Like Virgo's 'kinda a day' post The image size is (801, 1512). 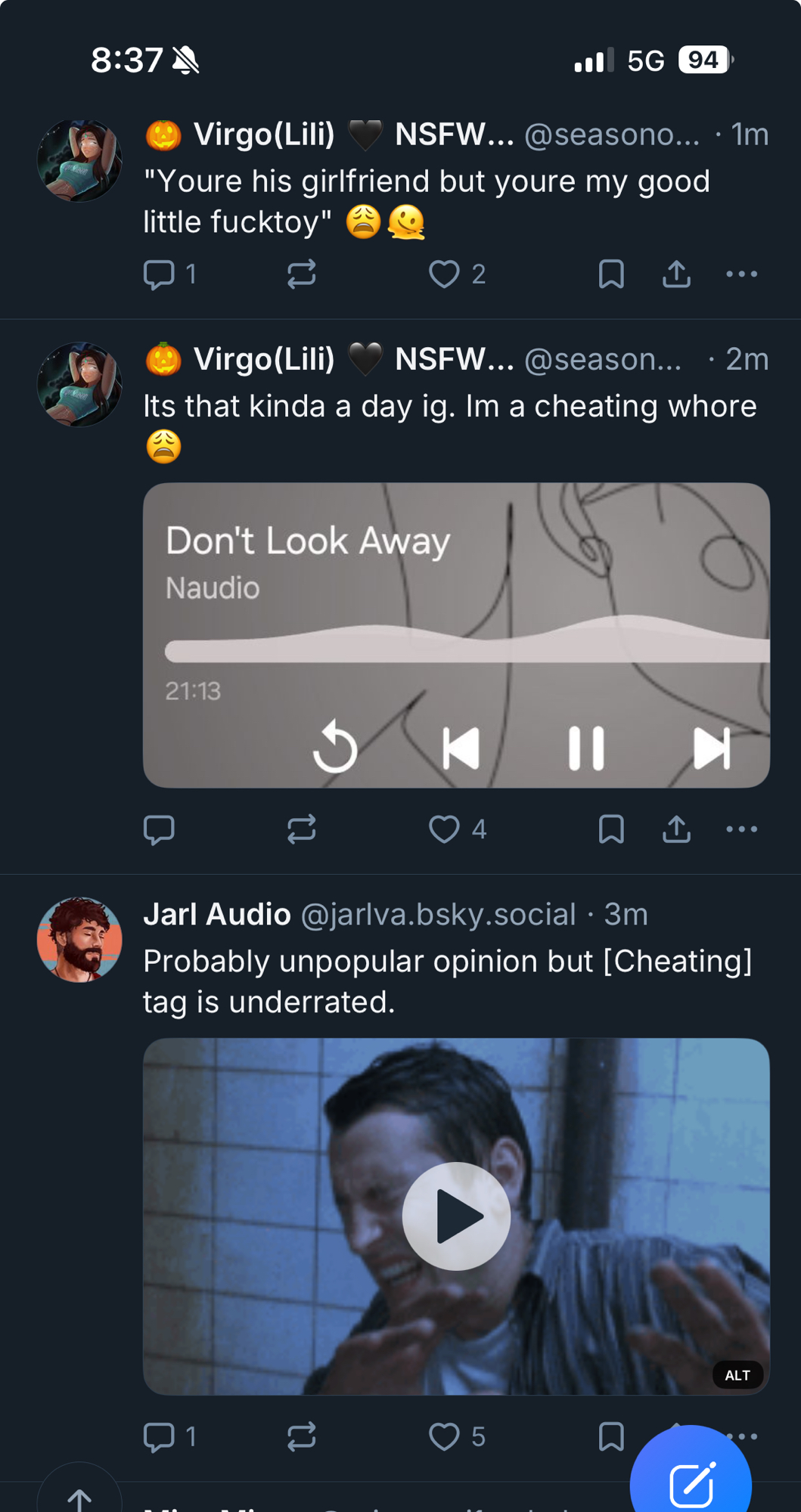point(444,829)
